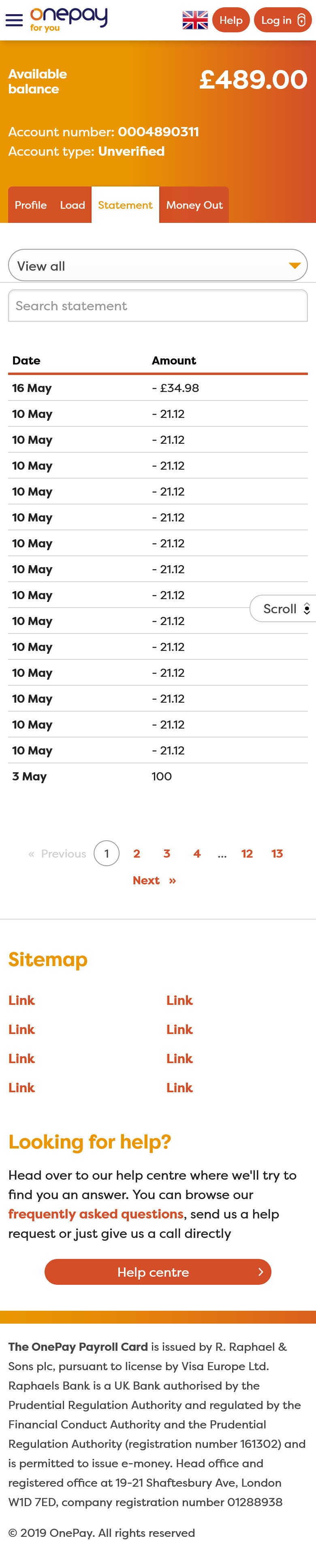Open the Help centre button
The image size is (316, 1568).
[157, 1272]
